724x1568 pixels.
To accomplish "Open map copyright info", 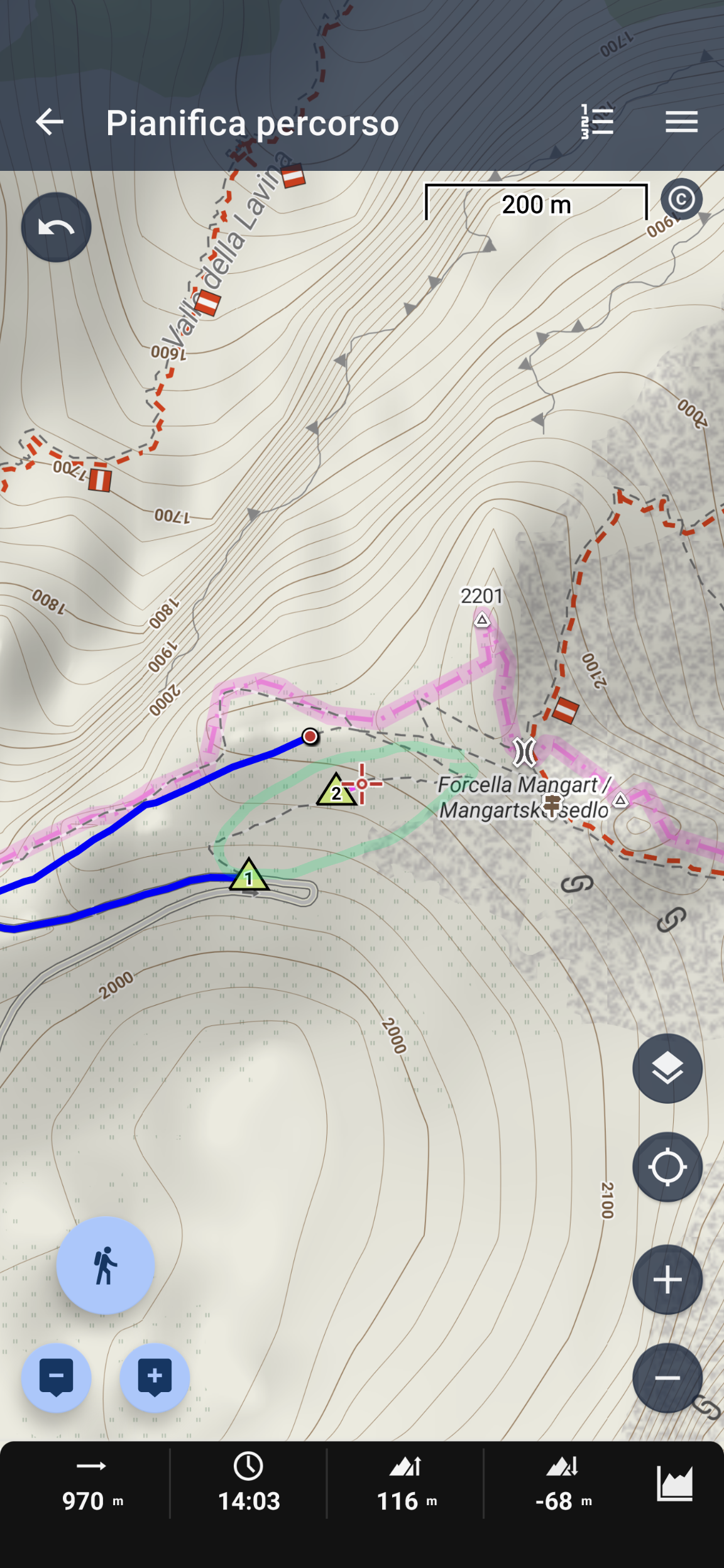I will tap(681, 199).
